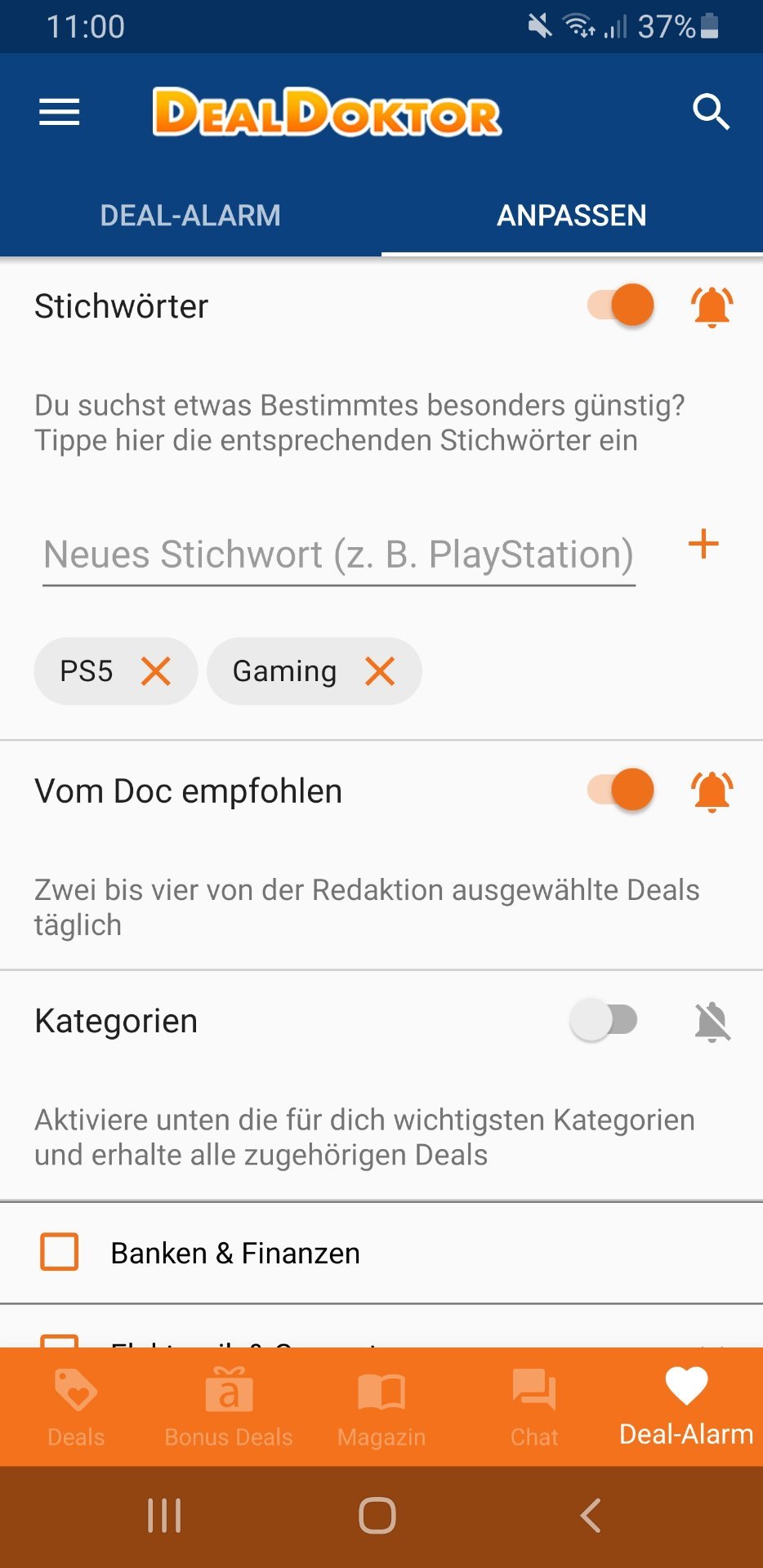The width and height of the screenshot is (763, 1568).
Task: Focus the Neues Stichwort text field
Action: 339,555
